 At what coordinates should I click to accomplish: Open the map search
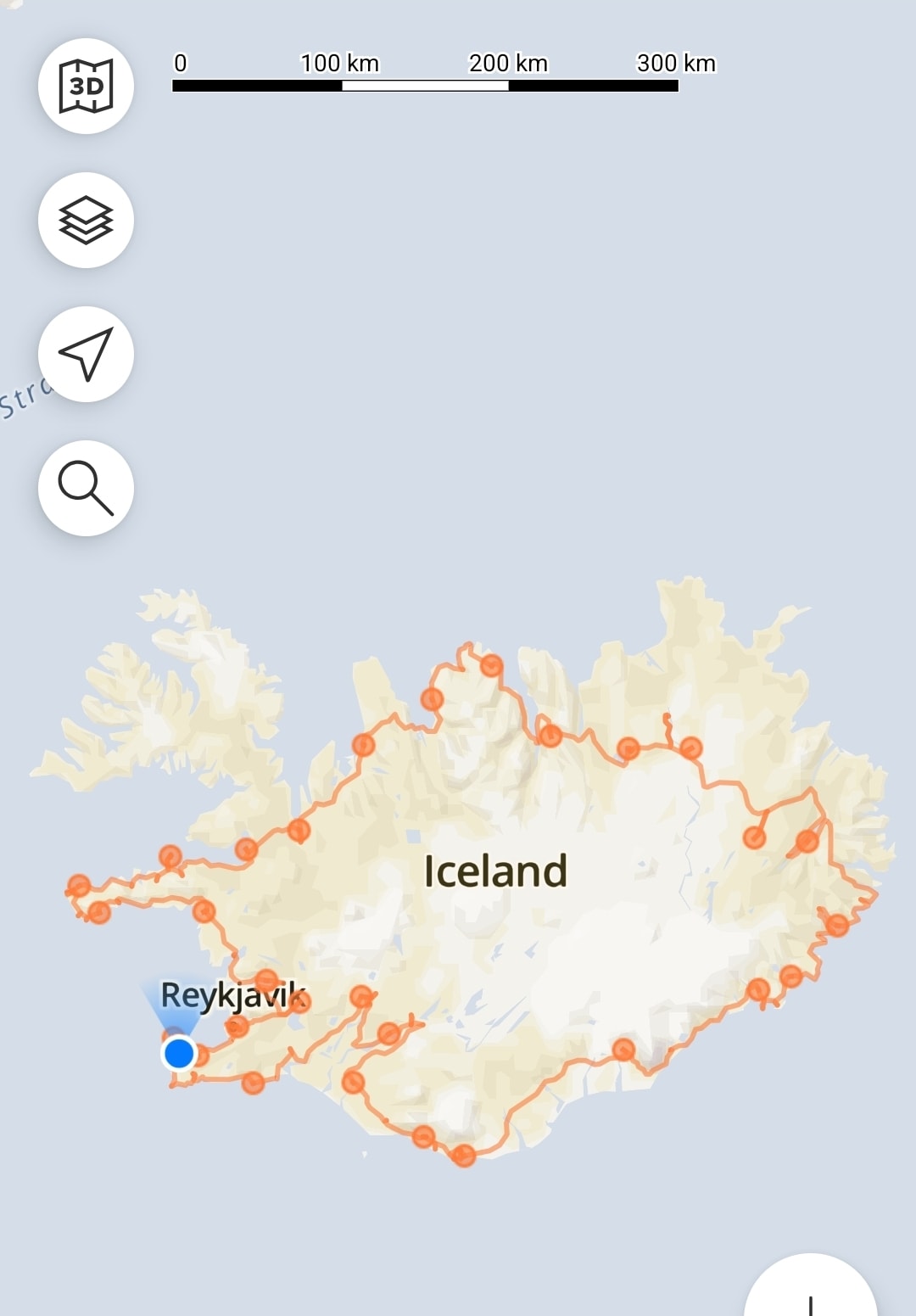point(86,488)
